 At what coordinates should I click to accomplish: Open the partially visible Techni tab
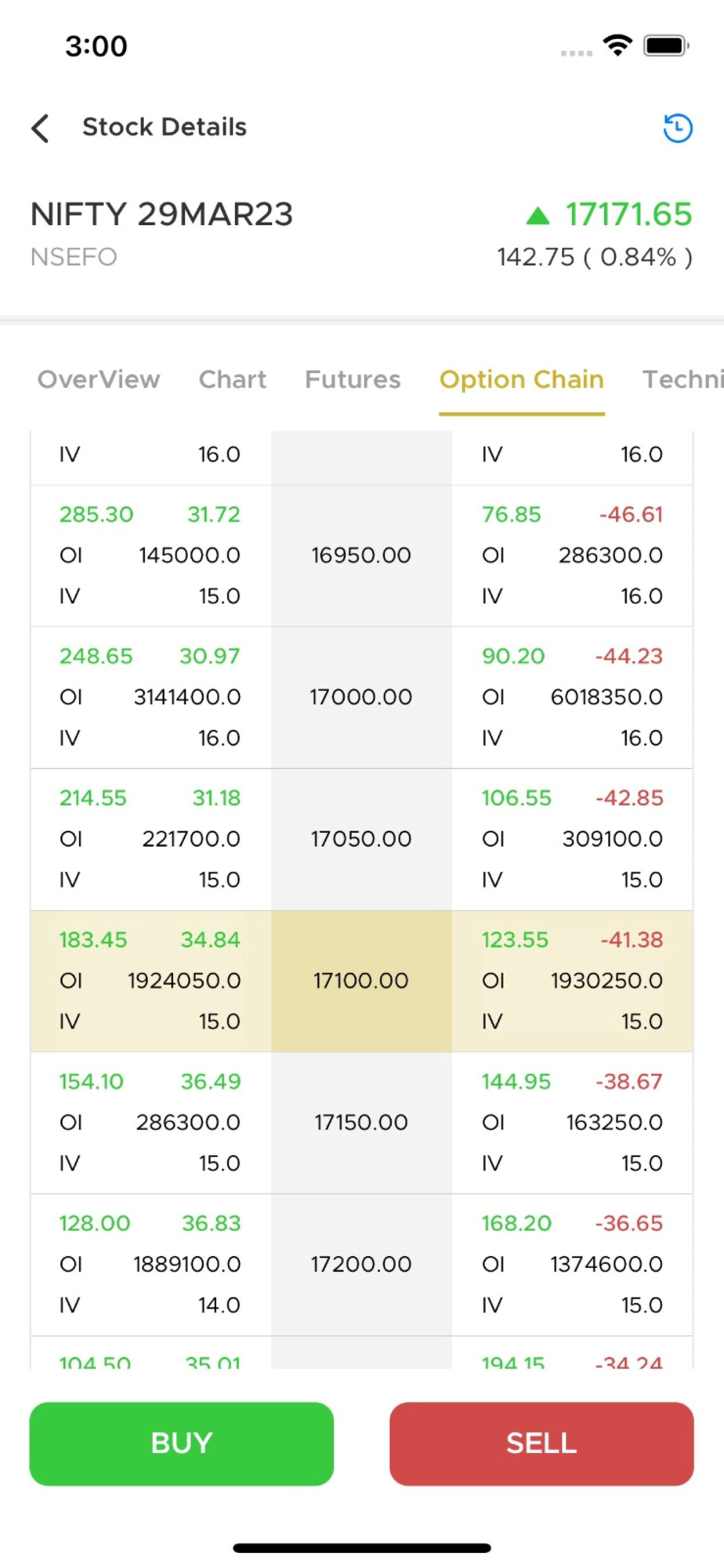(x=682, y=379)
